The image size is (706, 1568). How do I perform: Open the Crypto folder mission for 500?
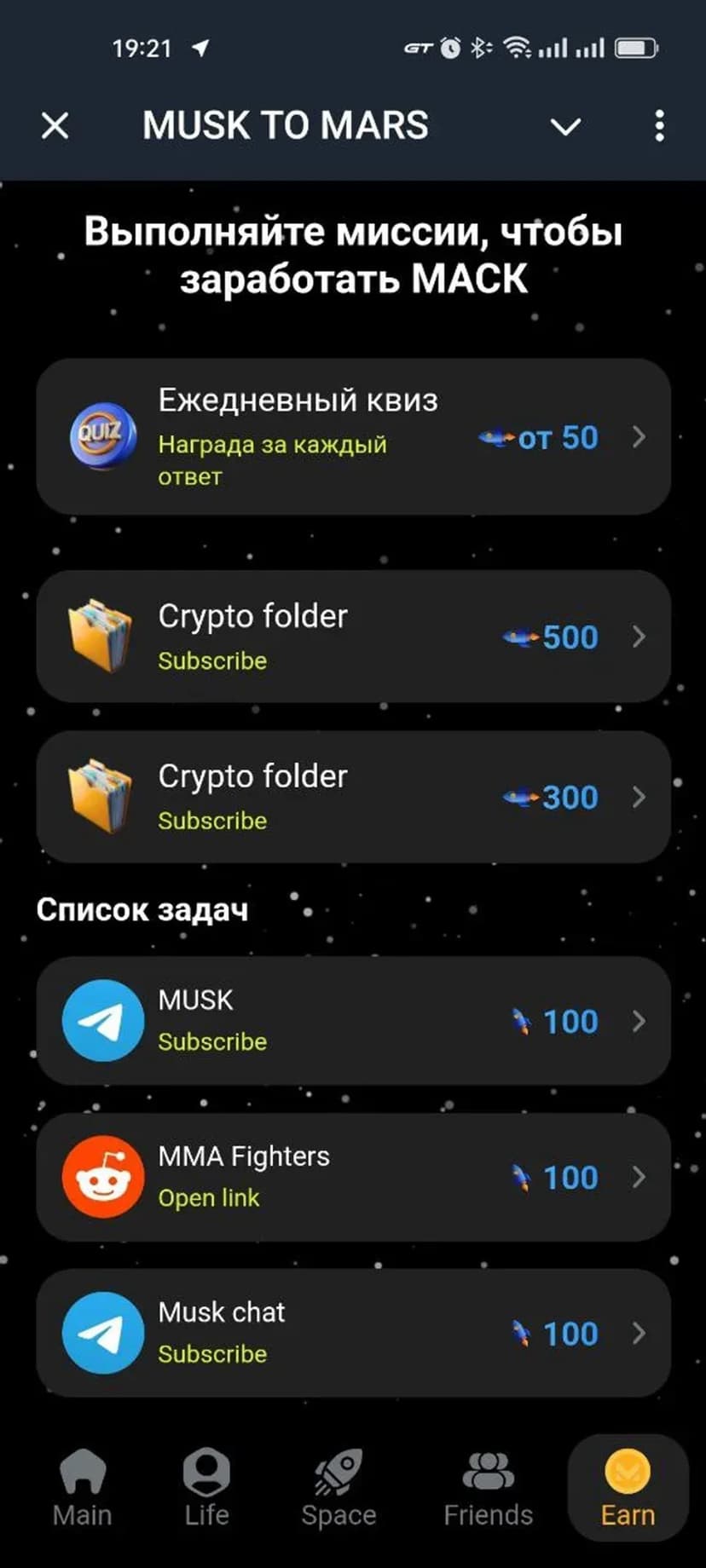pyautogui.click(x=353, y=637)
